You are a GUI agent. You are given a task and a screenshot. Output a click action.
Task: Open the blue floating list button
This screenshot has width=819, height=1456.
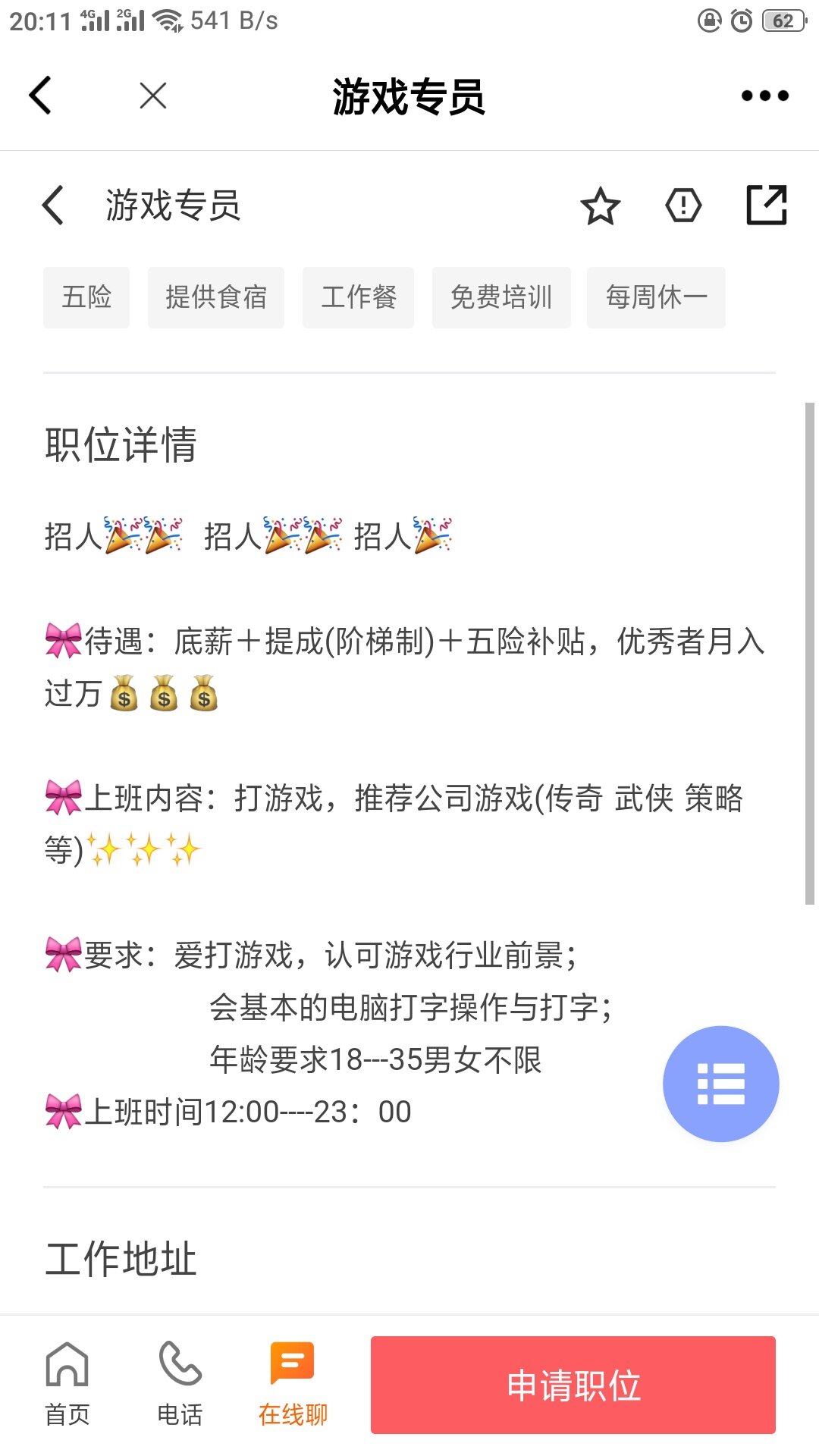coord(720,1084)
